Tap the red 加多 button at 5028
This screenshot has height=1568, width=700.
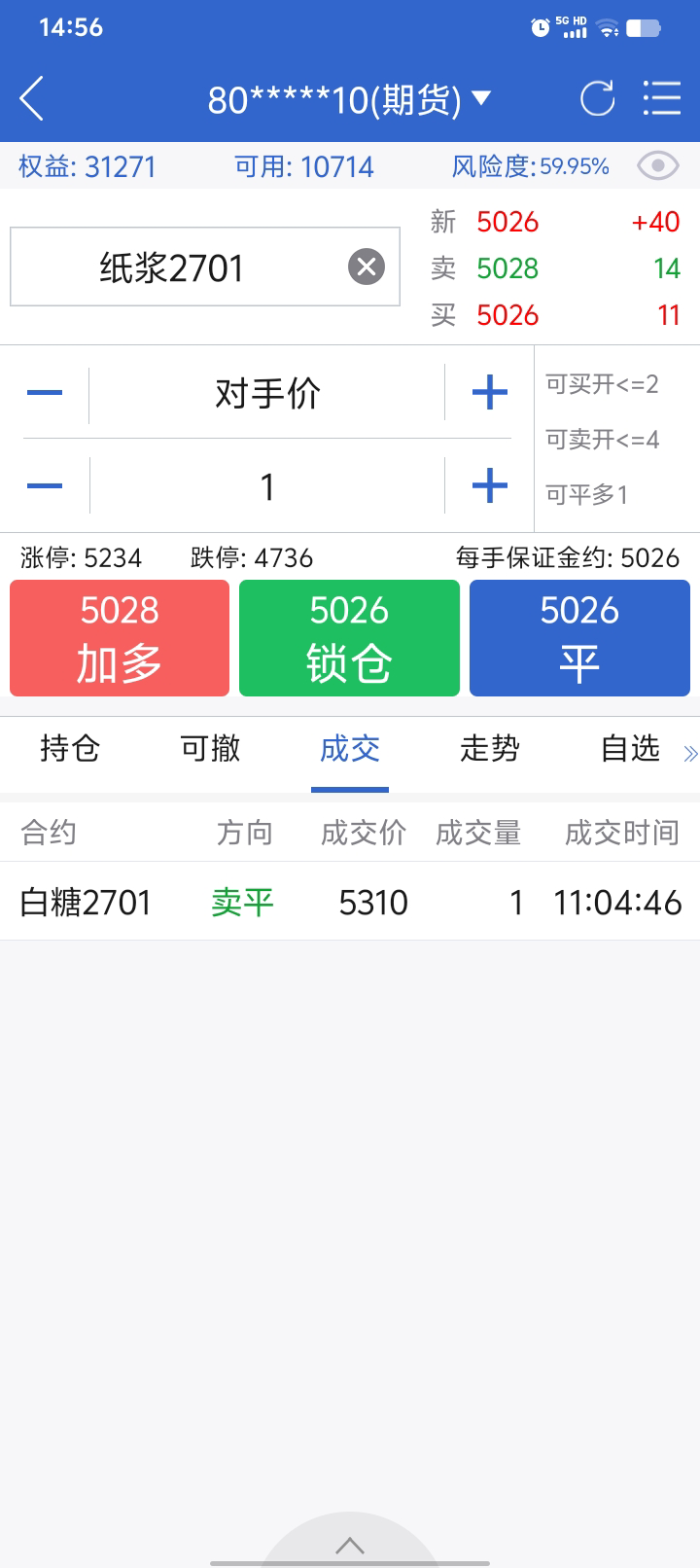(x=120, y=638)
